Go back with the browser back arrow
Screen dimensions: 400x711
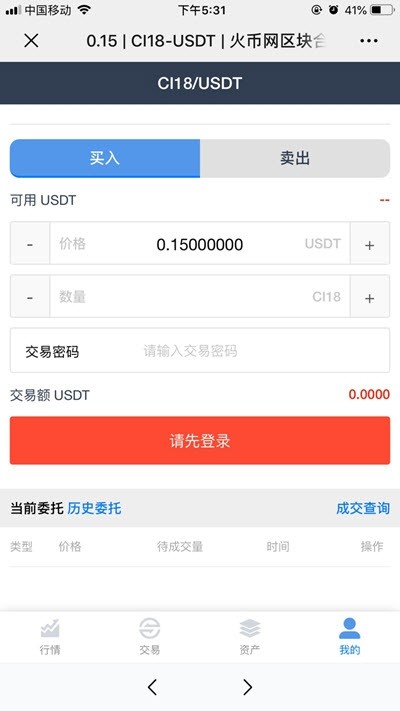(152, 687)
